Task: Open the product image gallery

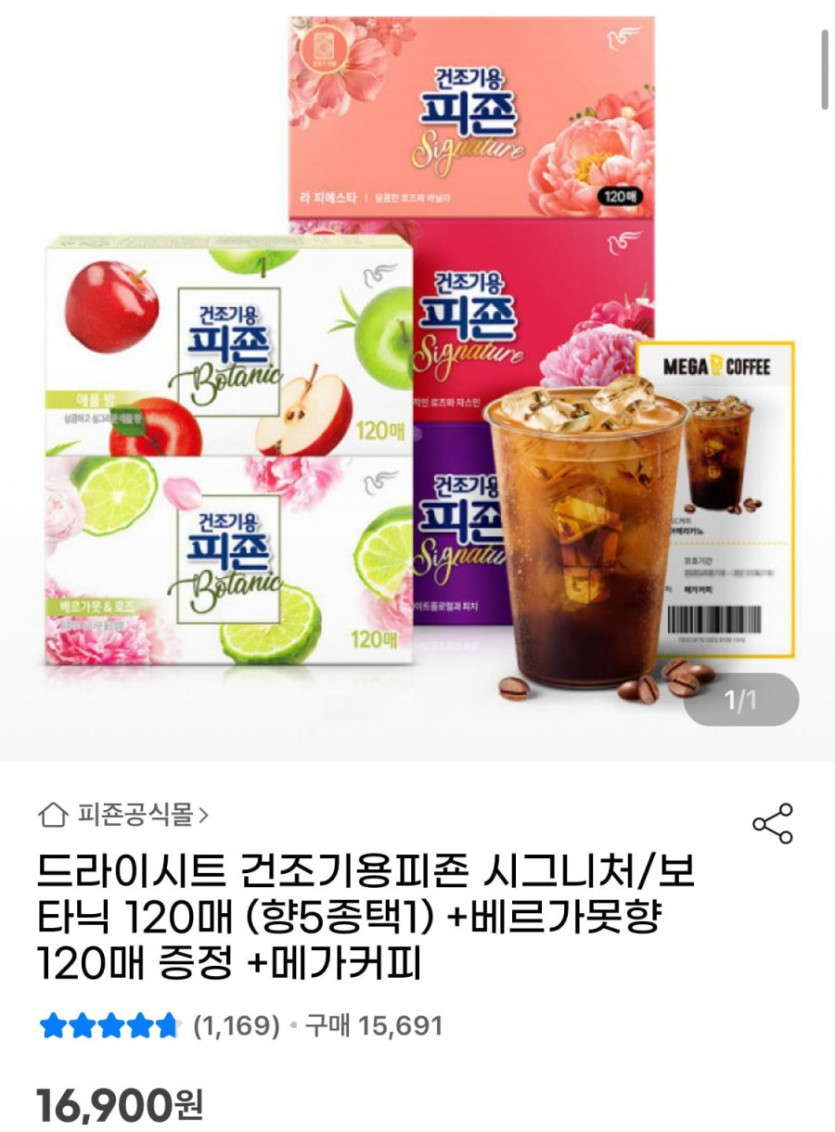Action: click(417, 380)
